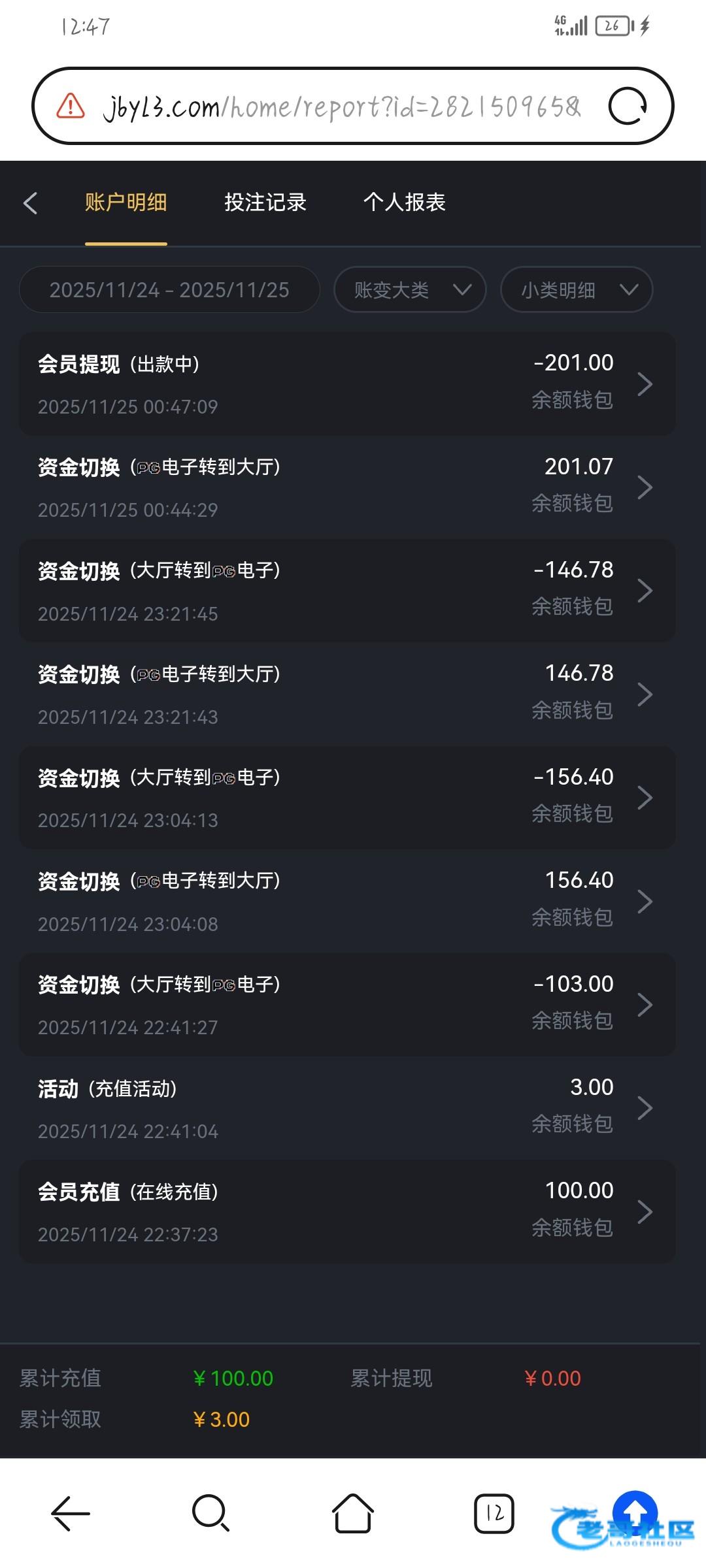The width and height of the screenshot is (706, 1568).
Task: View the 146.78 transfer at 23:21:43
Action: coord(346,694)
